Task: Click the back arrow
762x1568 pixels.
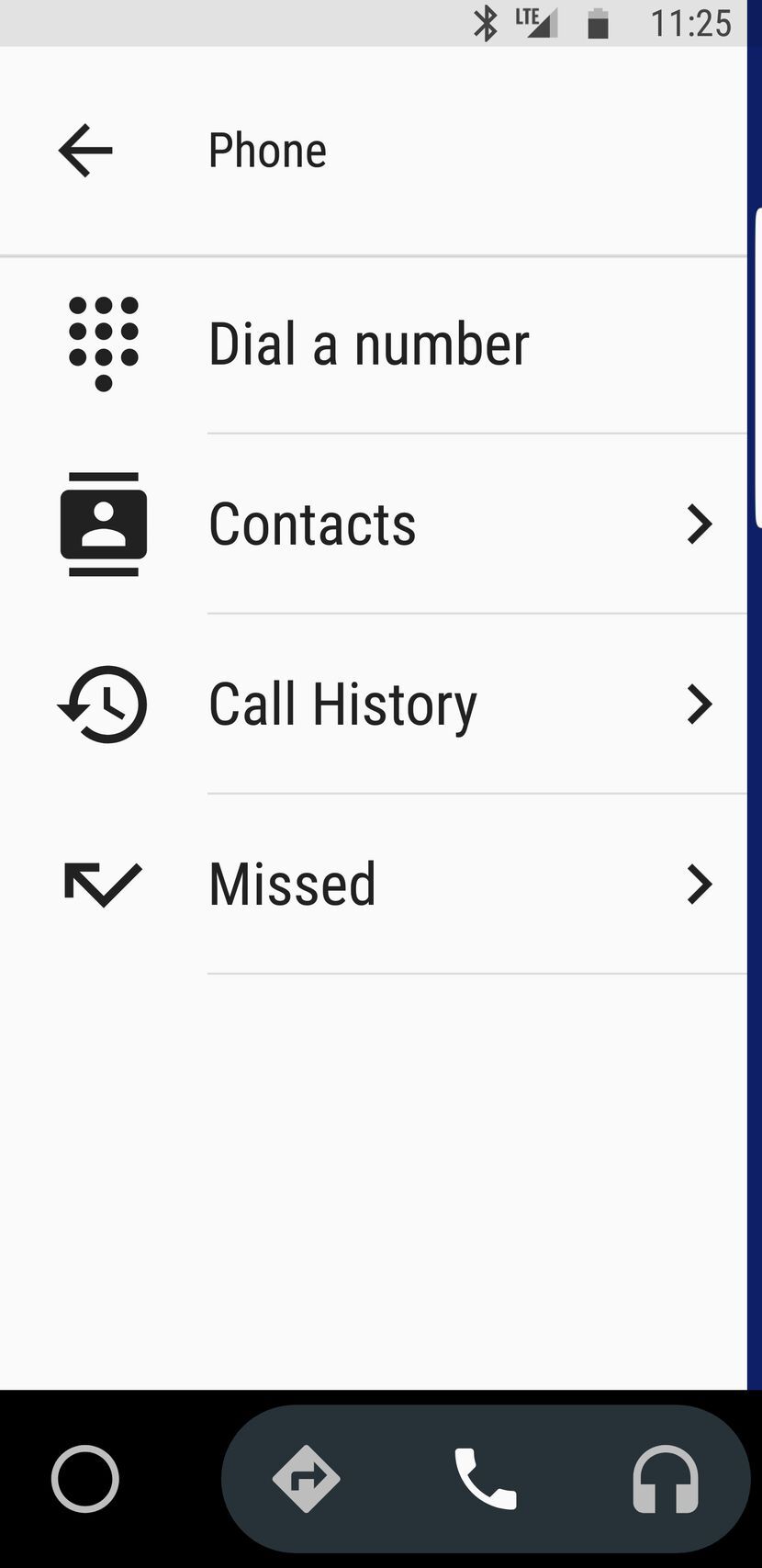Action: pyautogui.click(x=84, y=150)
